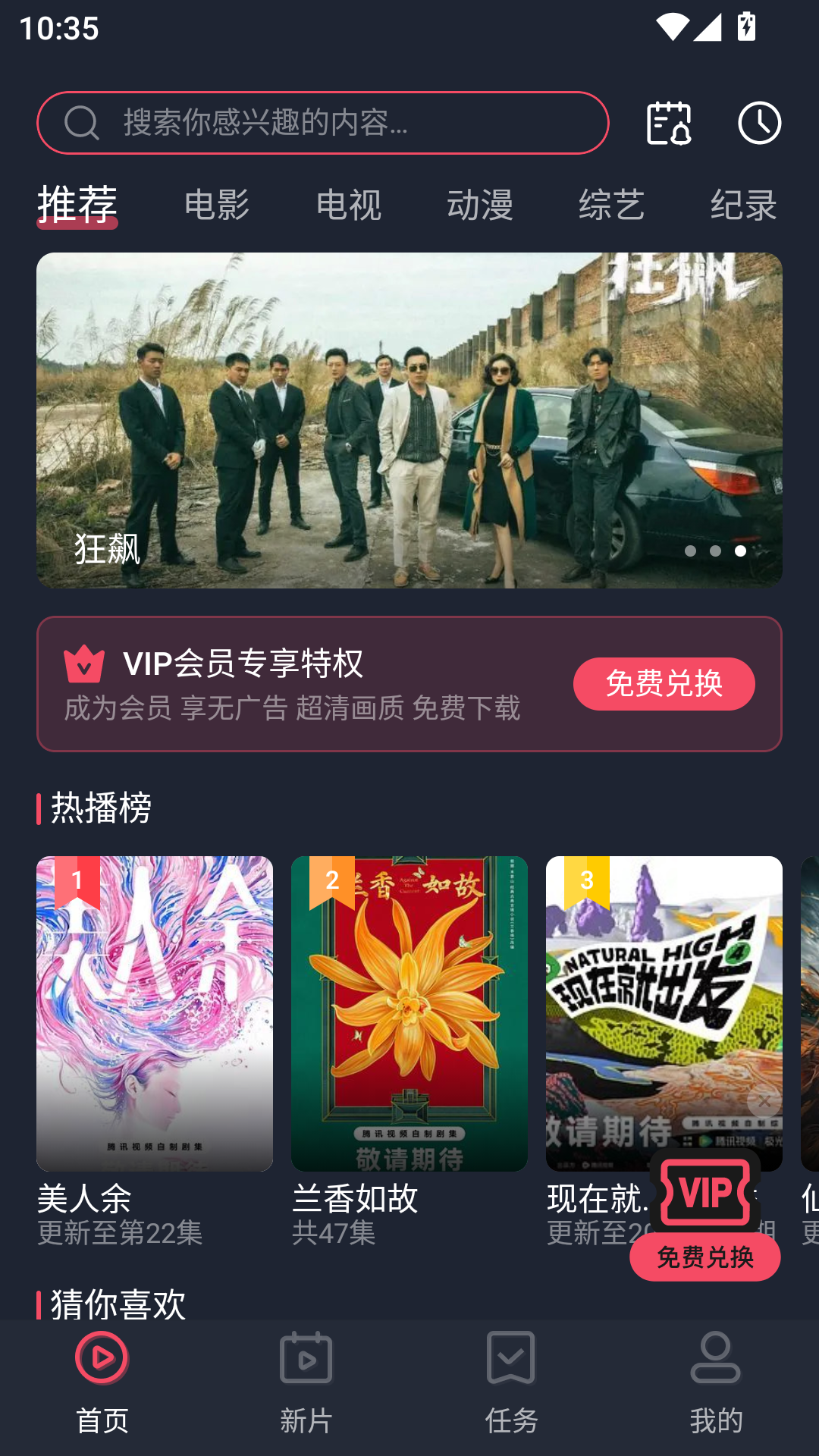Select the 首页 bottom tab
819x1456 pixels.
(x=102, y=1384)
